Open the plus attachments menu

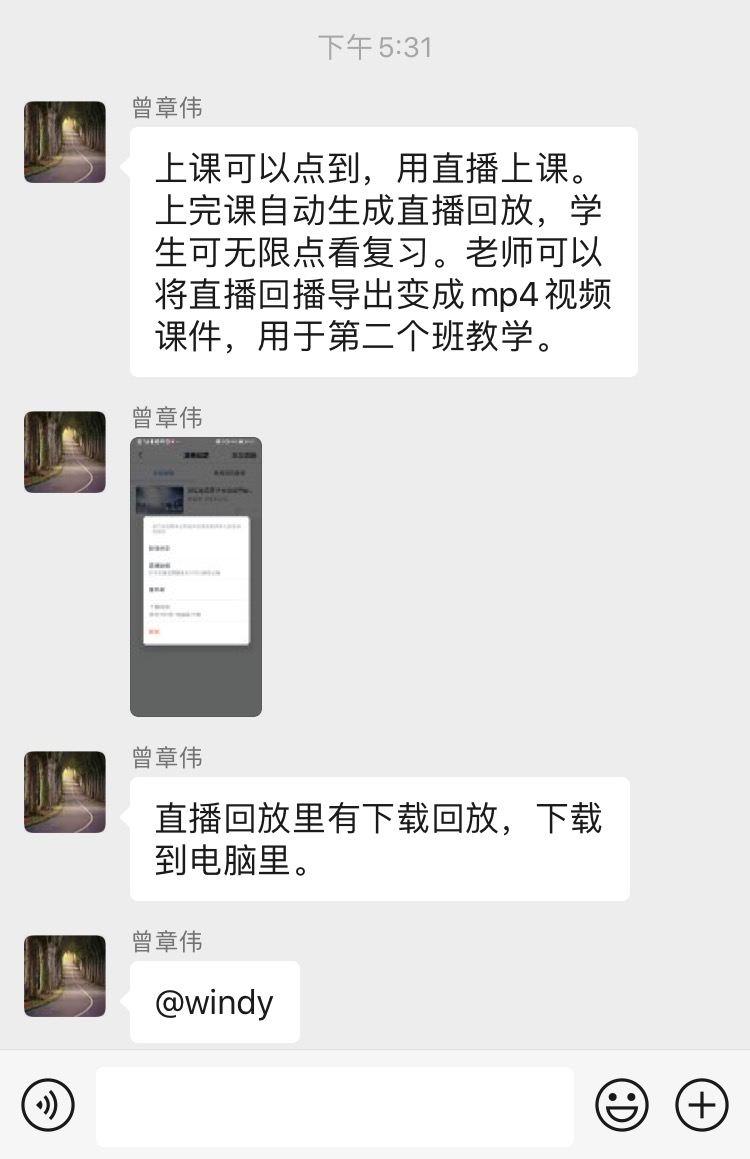pyautogui.click(x=702, y=1105)
